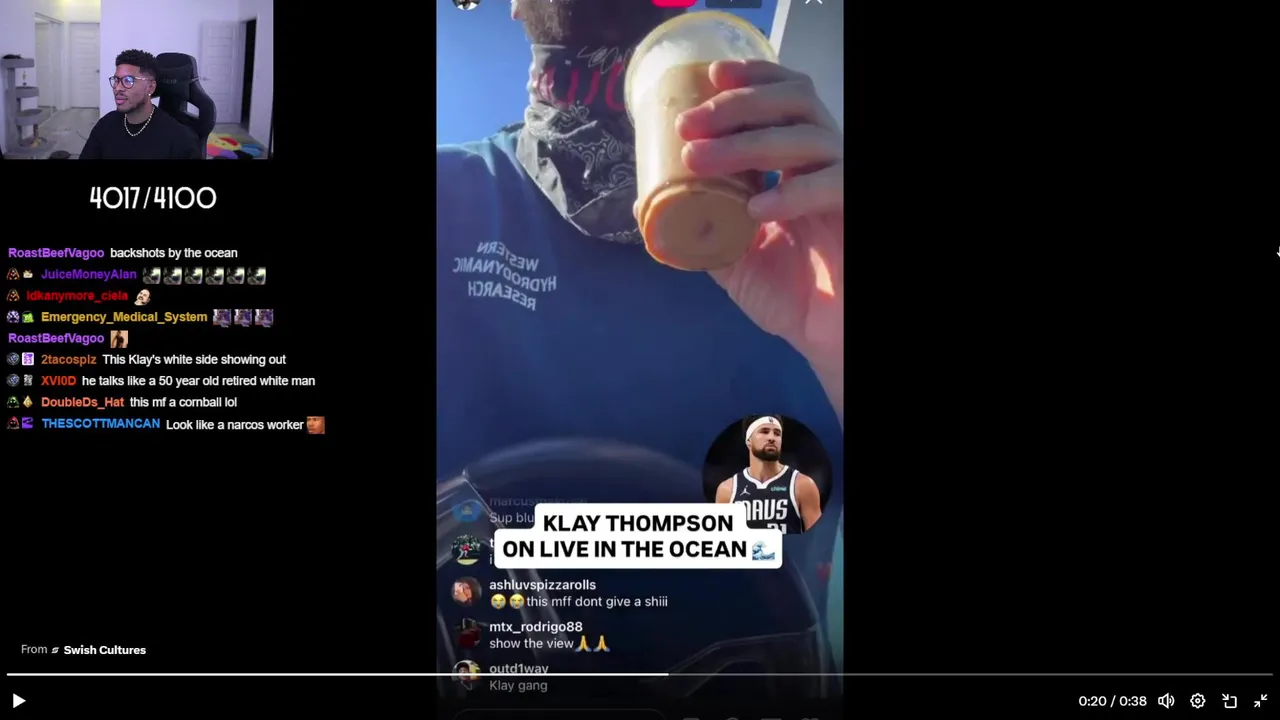Open the player settings gear

click(1197, 701)
